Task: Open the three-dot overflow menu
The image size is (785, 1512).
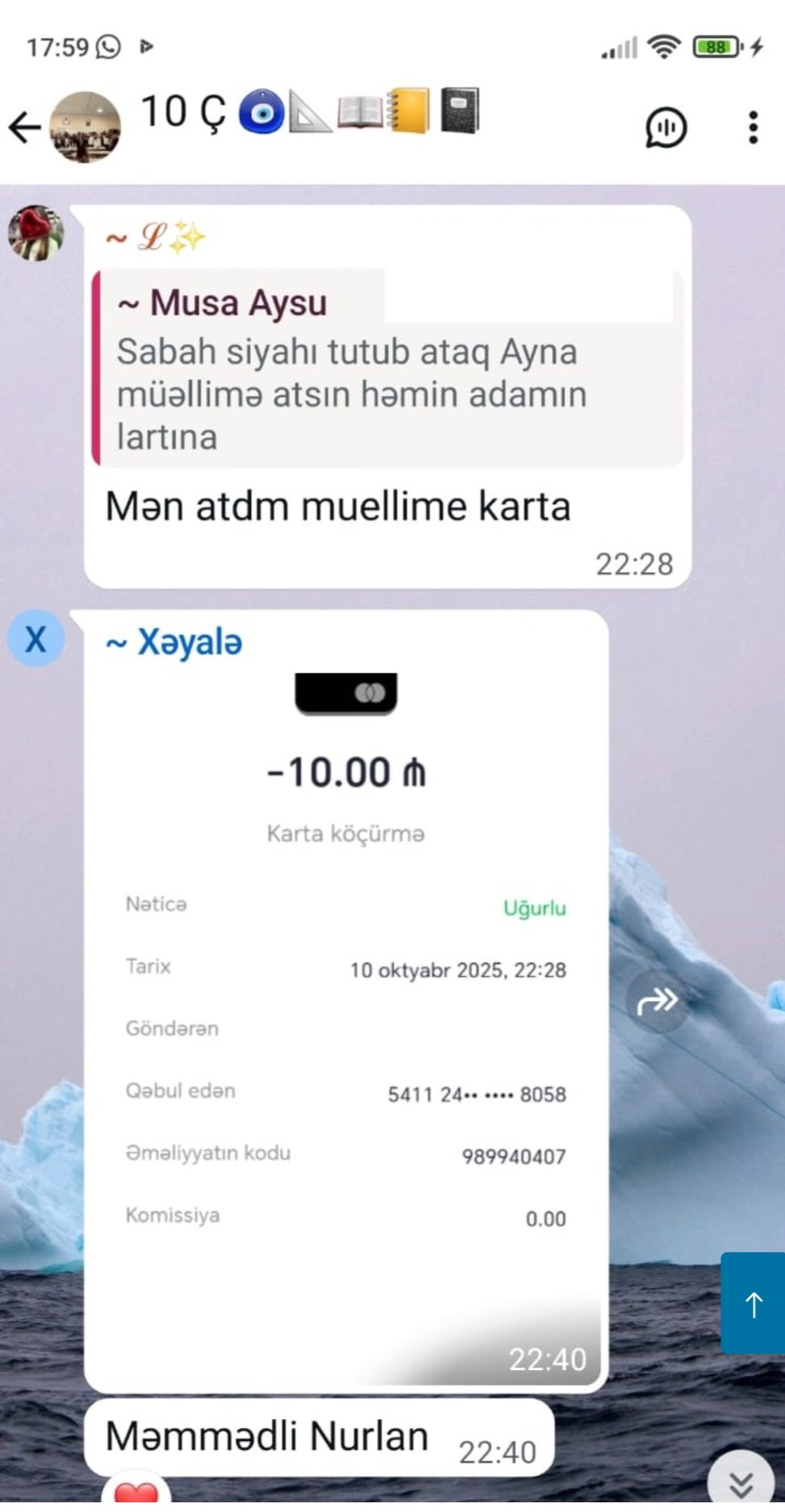Action: click(x=753, y=127)
